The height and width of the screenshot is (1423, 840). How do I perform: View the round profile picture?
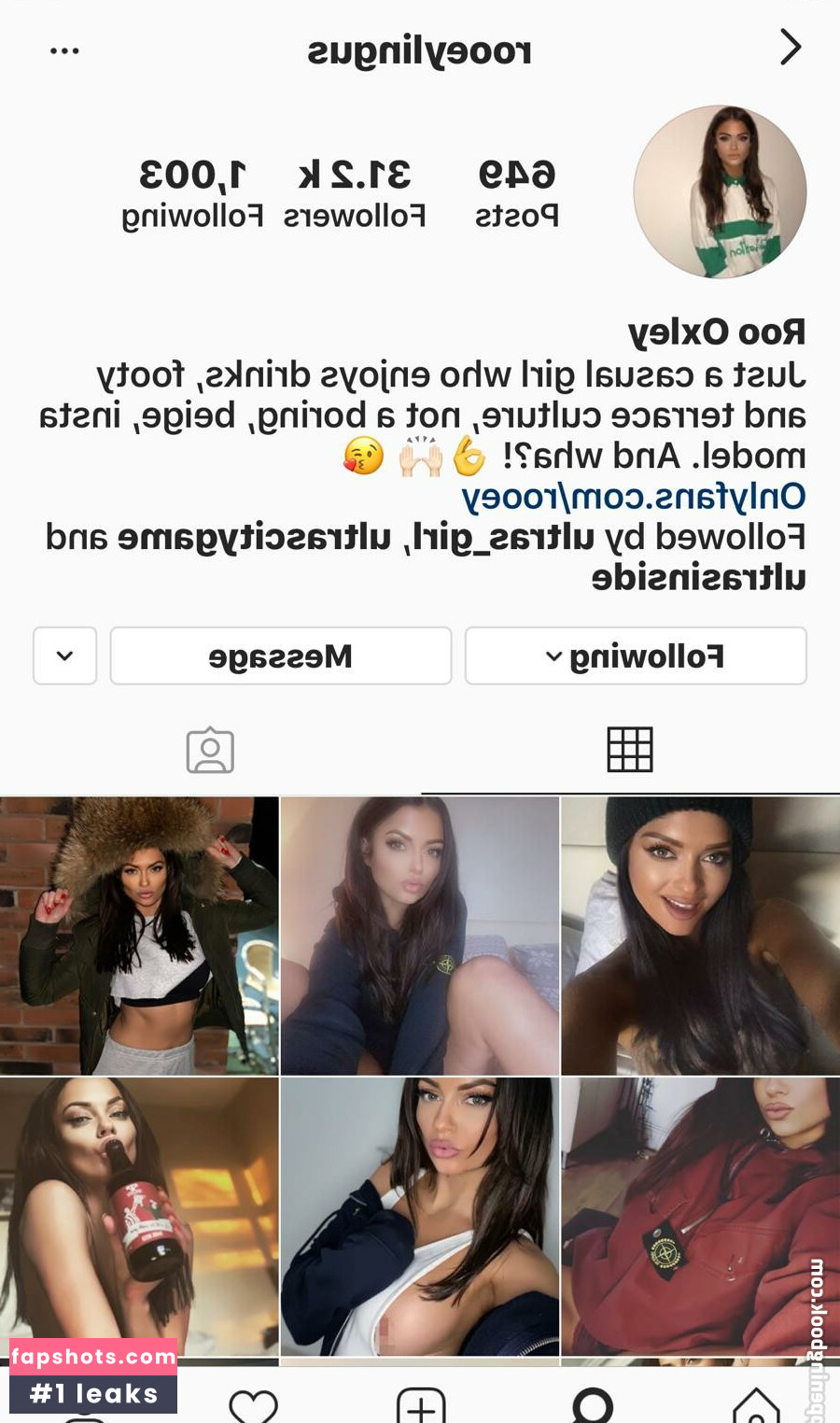coord(720,192)
